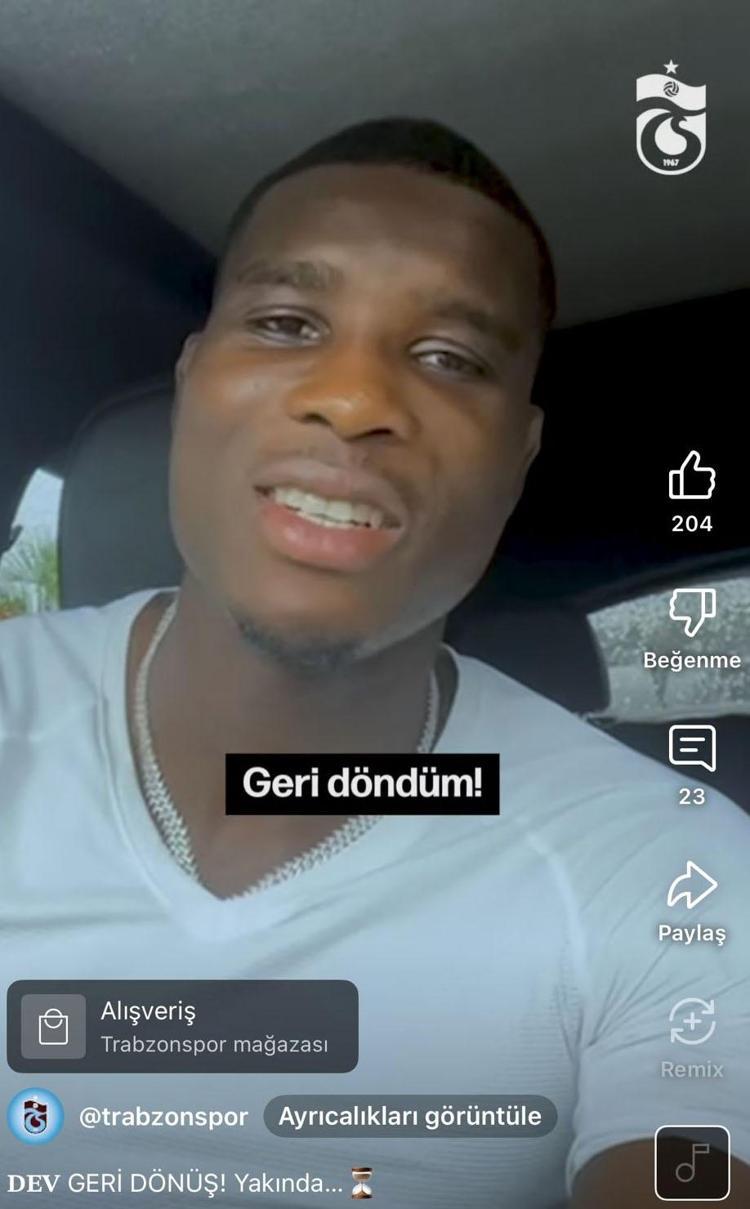Viewport: 750px width, 1209px height.
Task: Open the trabzonspor channel avatar
Action: coord(35,1116)
